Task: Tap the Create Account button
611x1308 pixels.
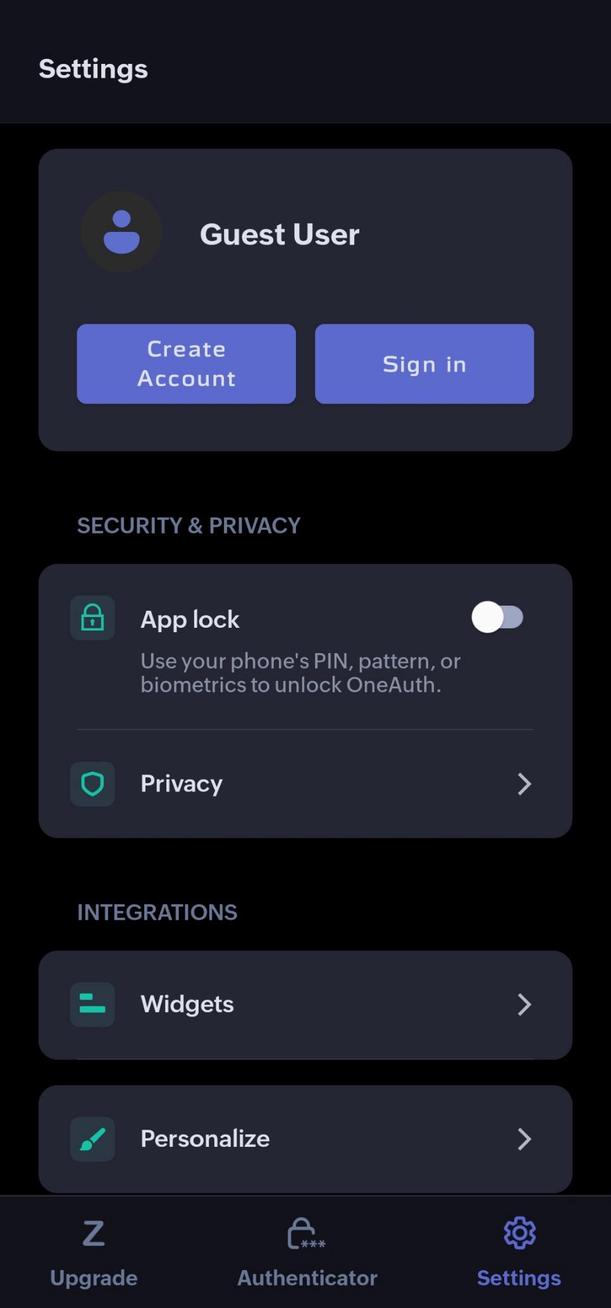Action: 186,364
